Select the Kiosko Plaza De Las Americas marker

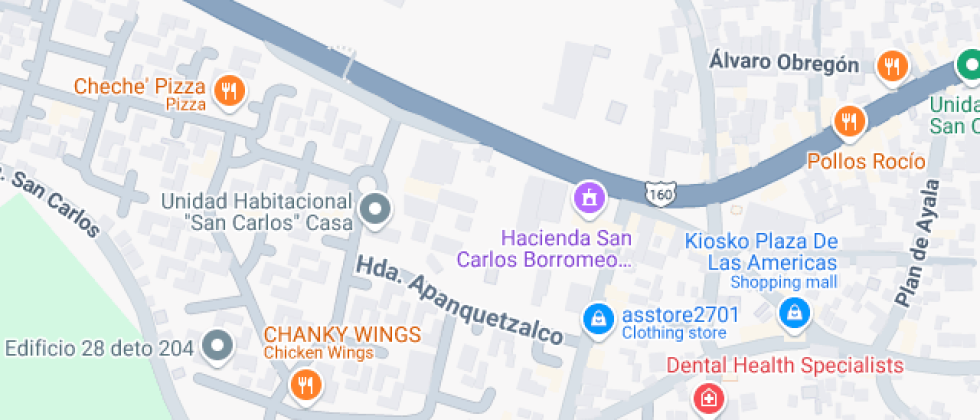point(793,312)
